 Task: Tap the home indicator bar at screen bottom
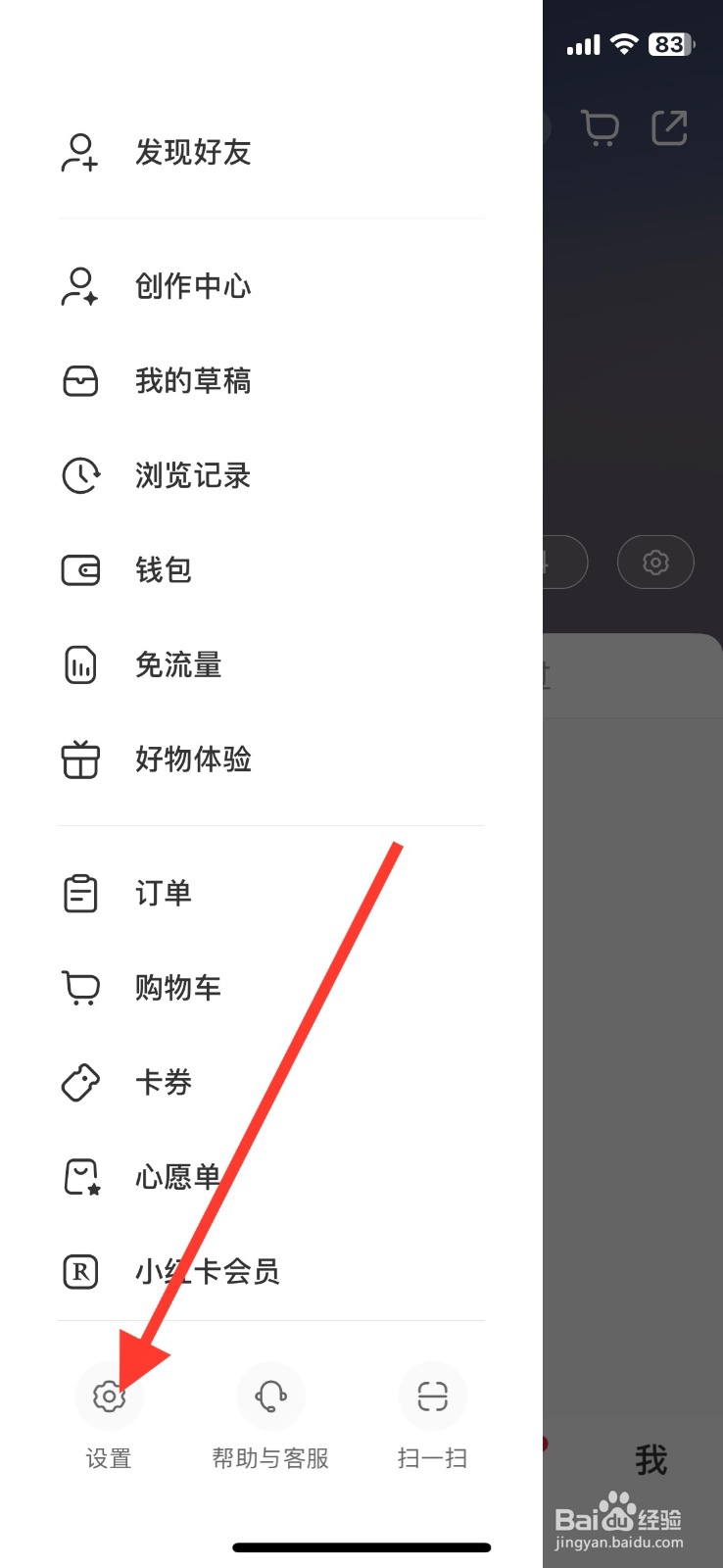click(361, 1547)
